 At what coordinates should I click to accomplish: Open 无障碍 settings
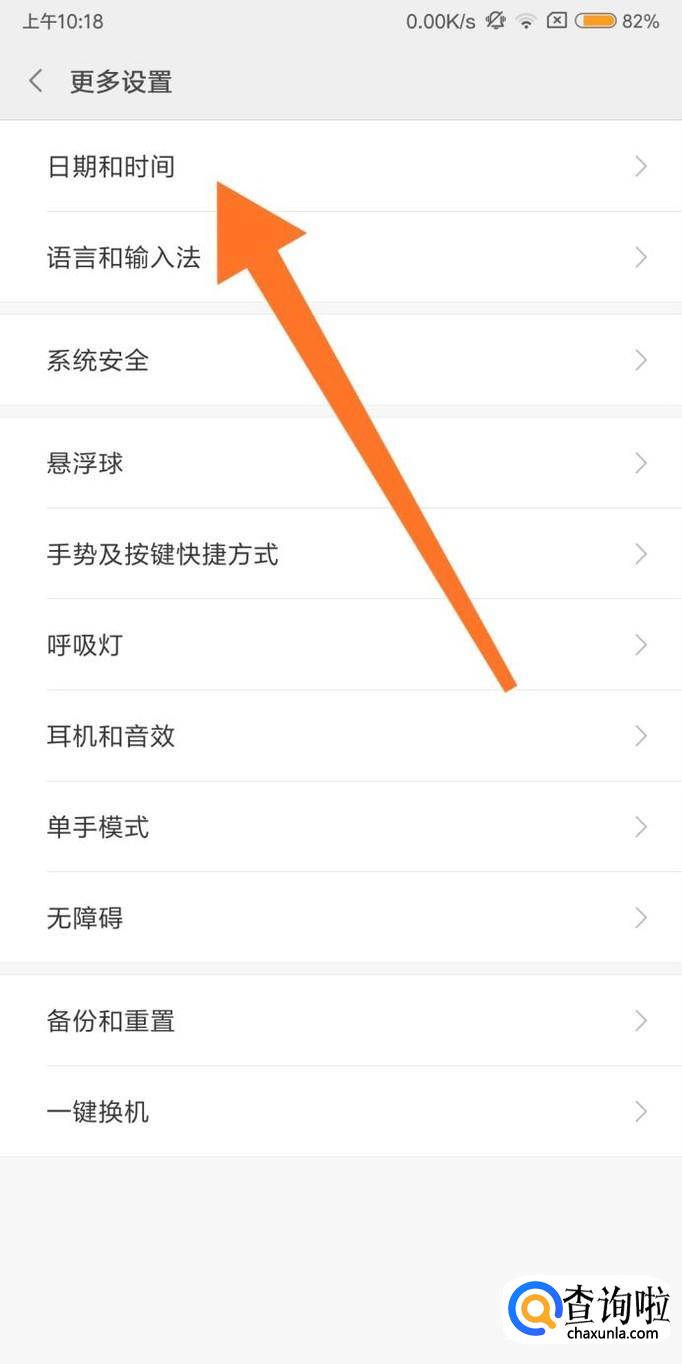pyautogui.click(x=341, y=917)
